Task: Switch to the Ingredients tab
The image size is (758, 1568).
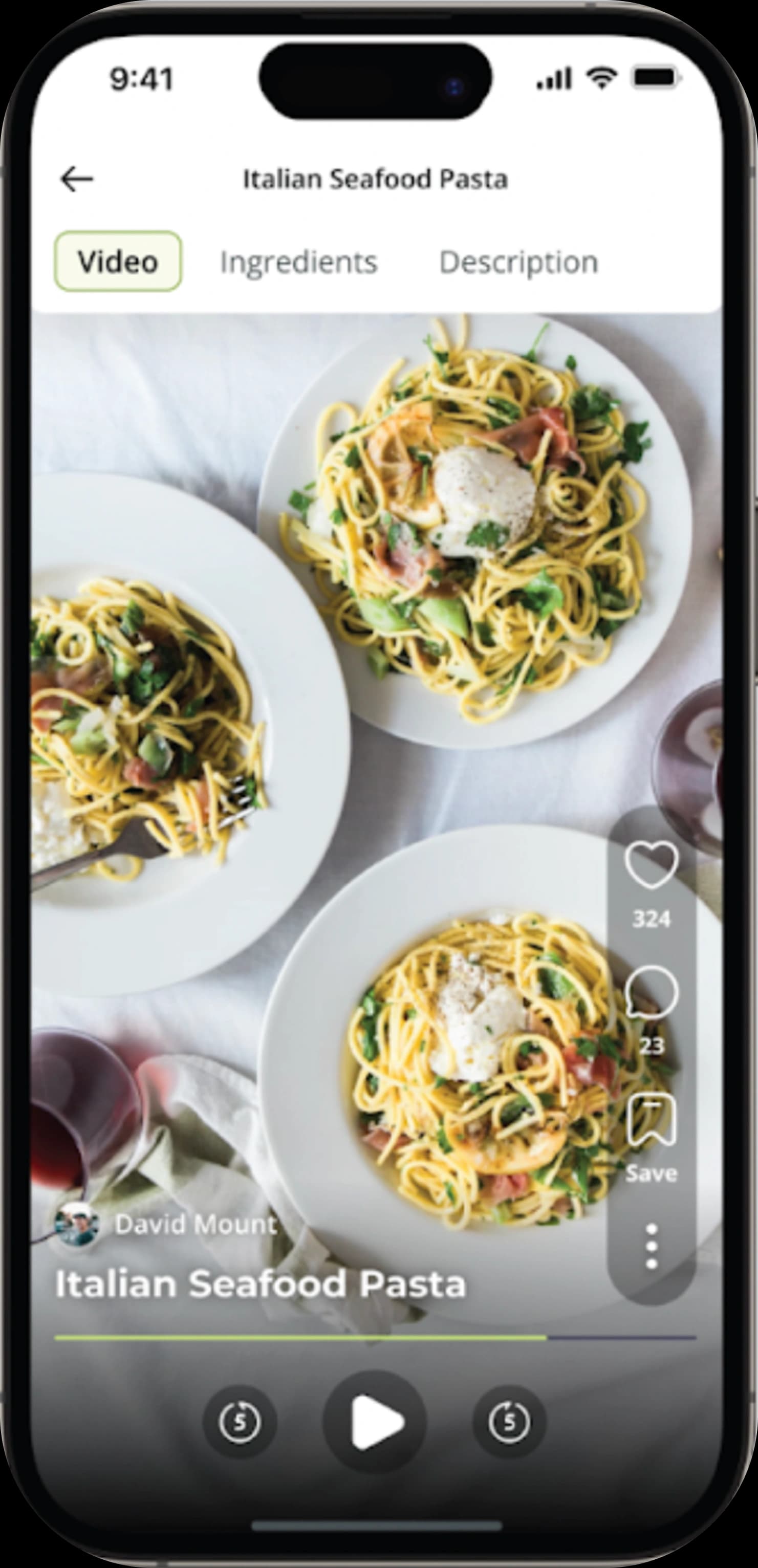Action: pyautogui.click(x=298, y=263)
